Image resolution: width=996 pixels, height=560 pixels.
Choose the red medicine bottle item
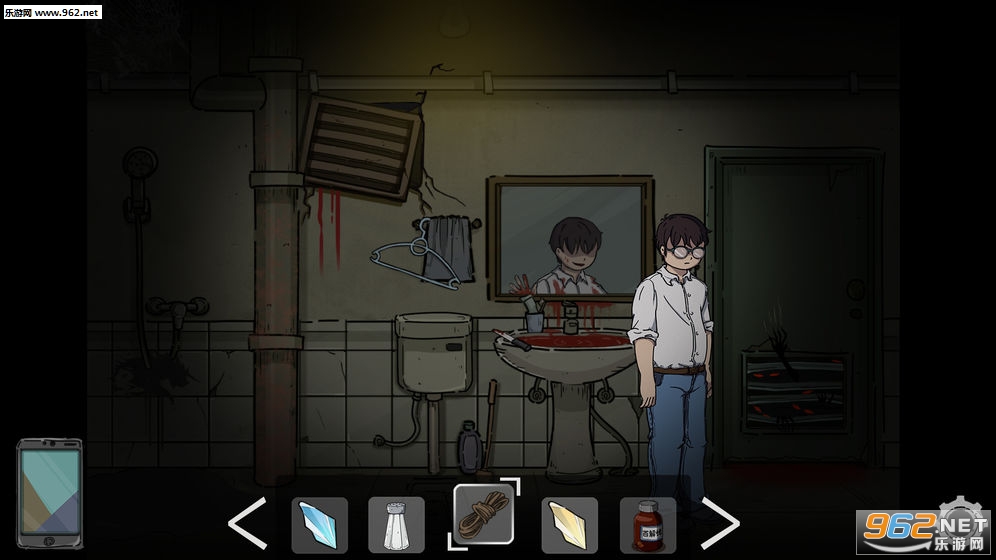[x=647, y=525]
